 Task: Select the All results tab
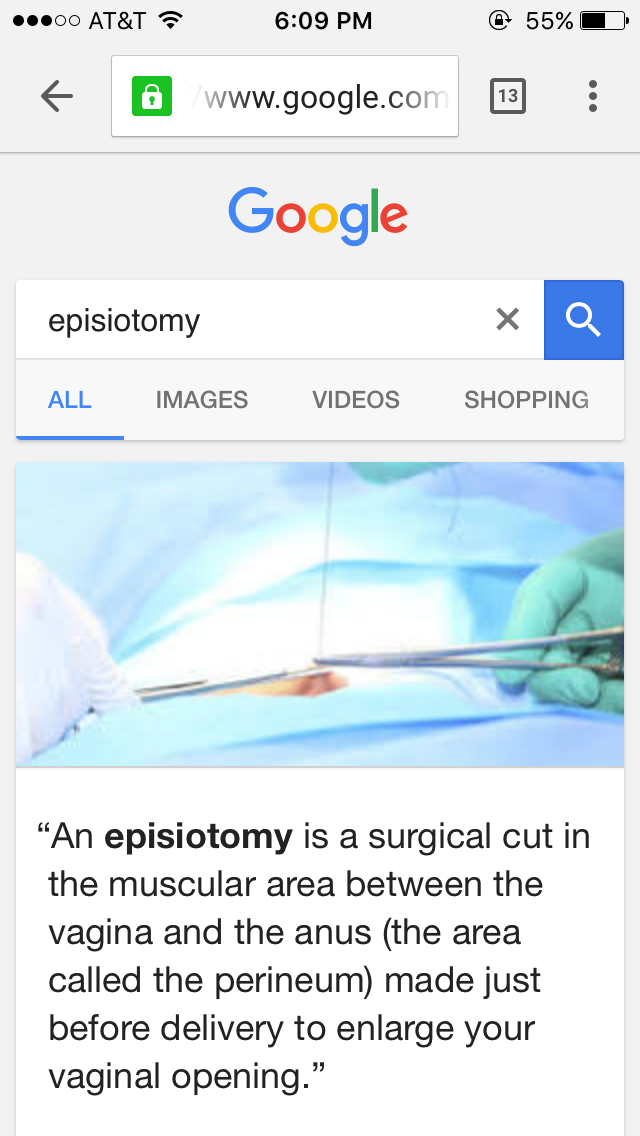[x=70, y=400]
